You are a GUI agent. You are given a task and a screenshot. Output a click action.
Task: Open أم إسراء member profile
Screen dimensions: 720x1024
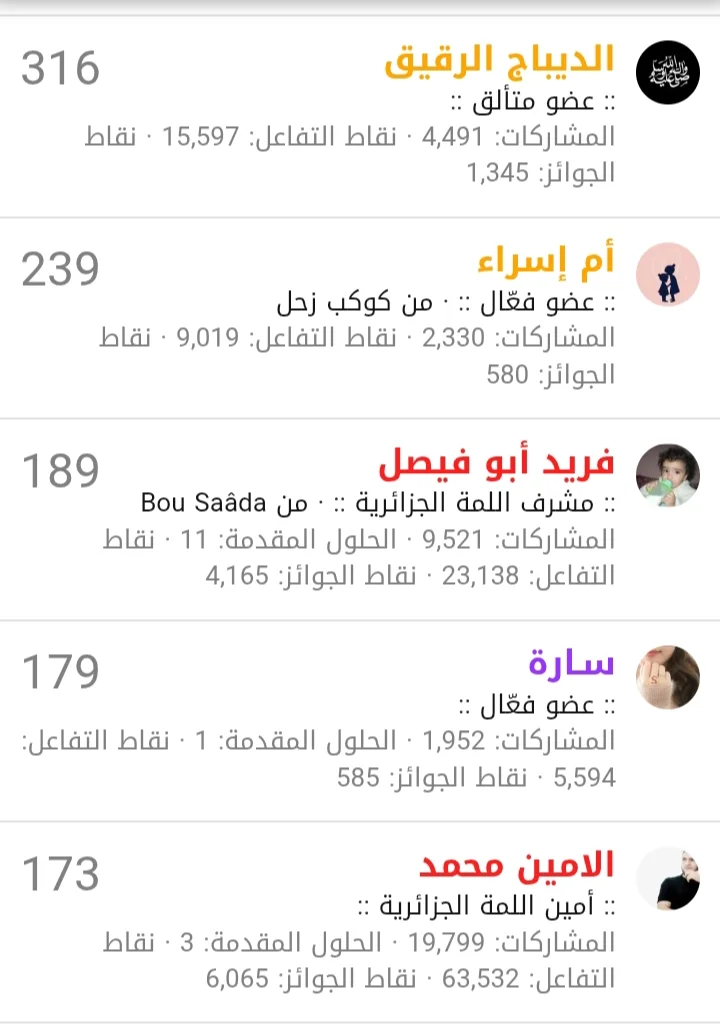coord(545,263)
